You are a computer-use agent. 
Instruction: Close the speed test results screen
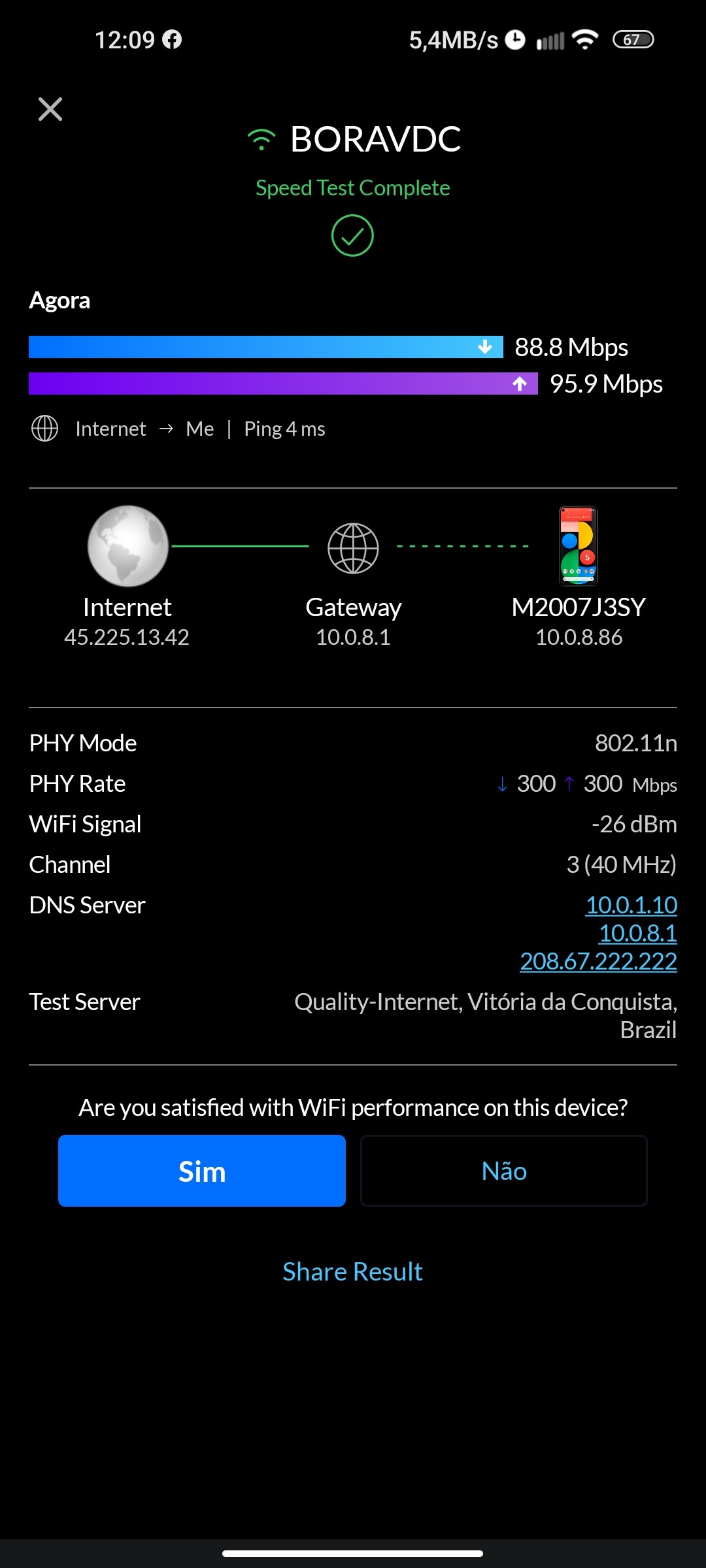pos(50,109)
